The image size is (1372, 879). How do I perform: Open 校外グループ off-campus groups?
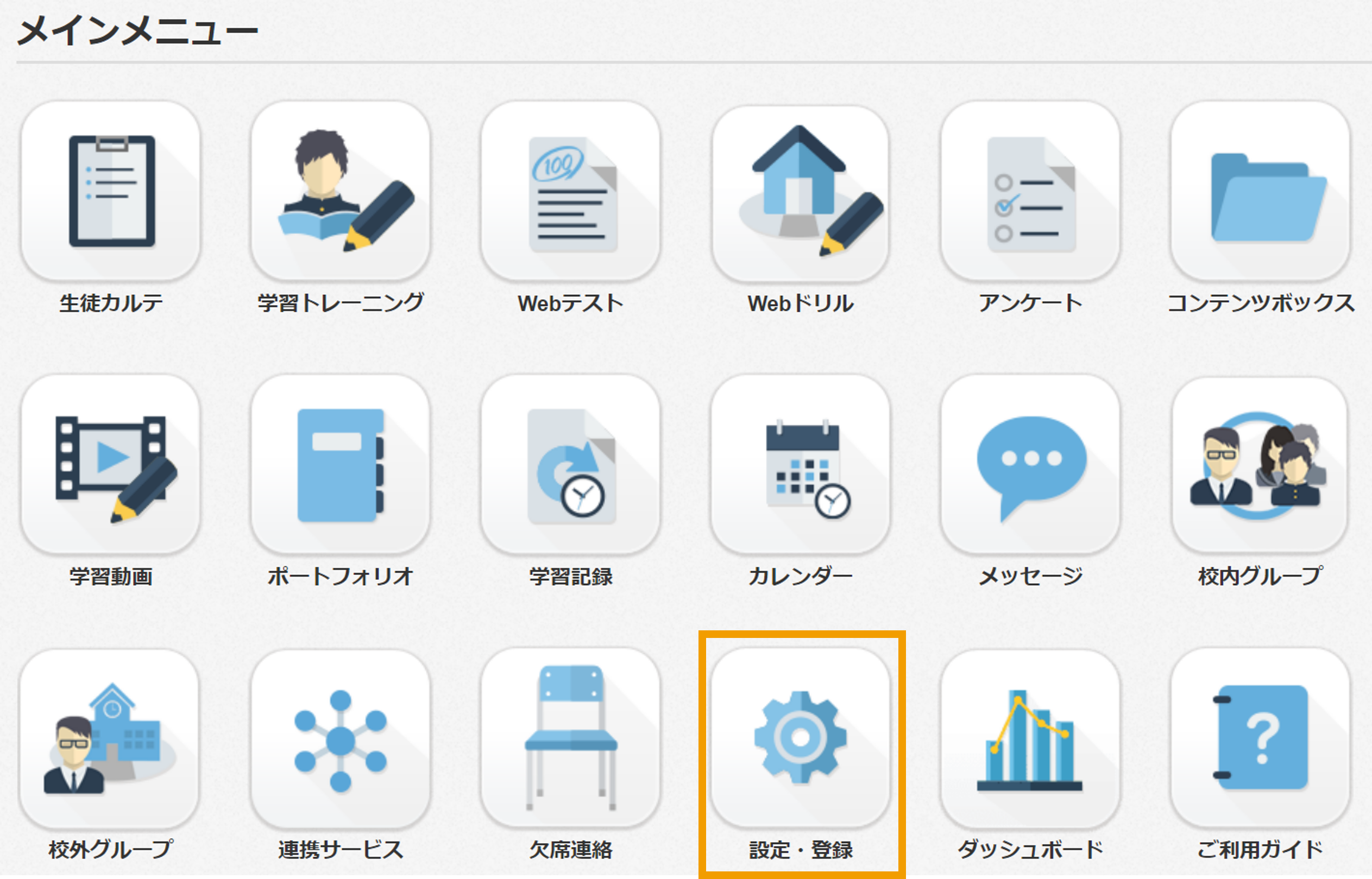point(110,738)
